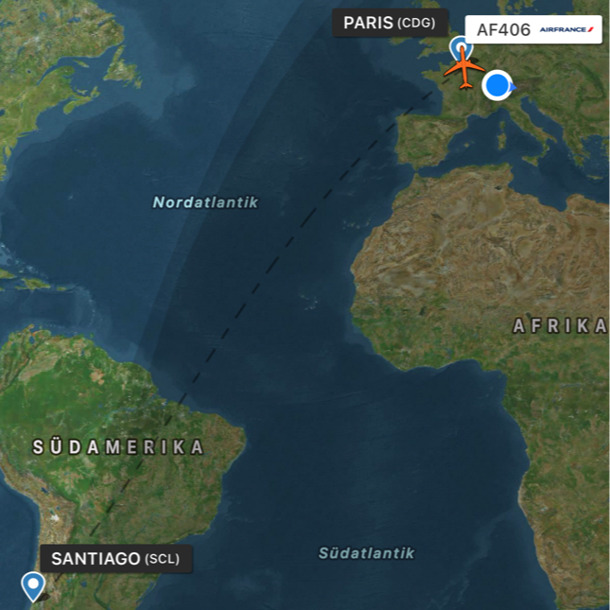The height and width of the screenshot is (610, 610).
Task: Tap the blue current location dot
Action: 497,86
